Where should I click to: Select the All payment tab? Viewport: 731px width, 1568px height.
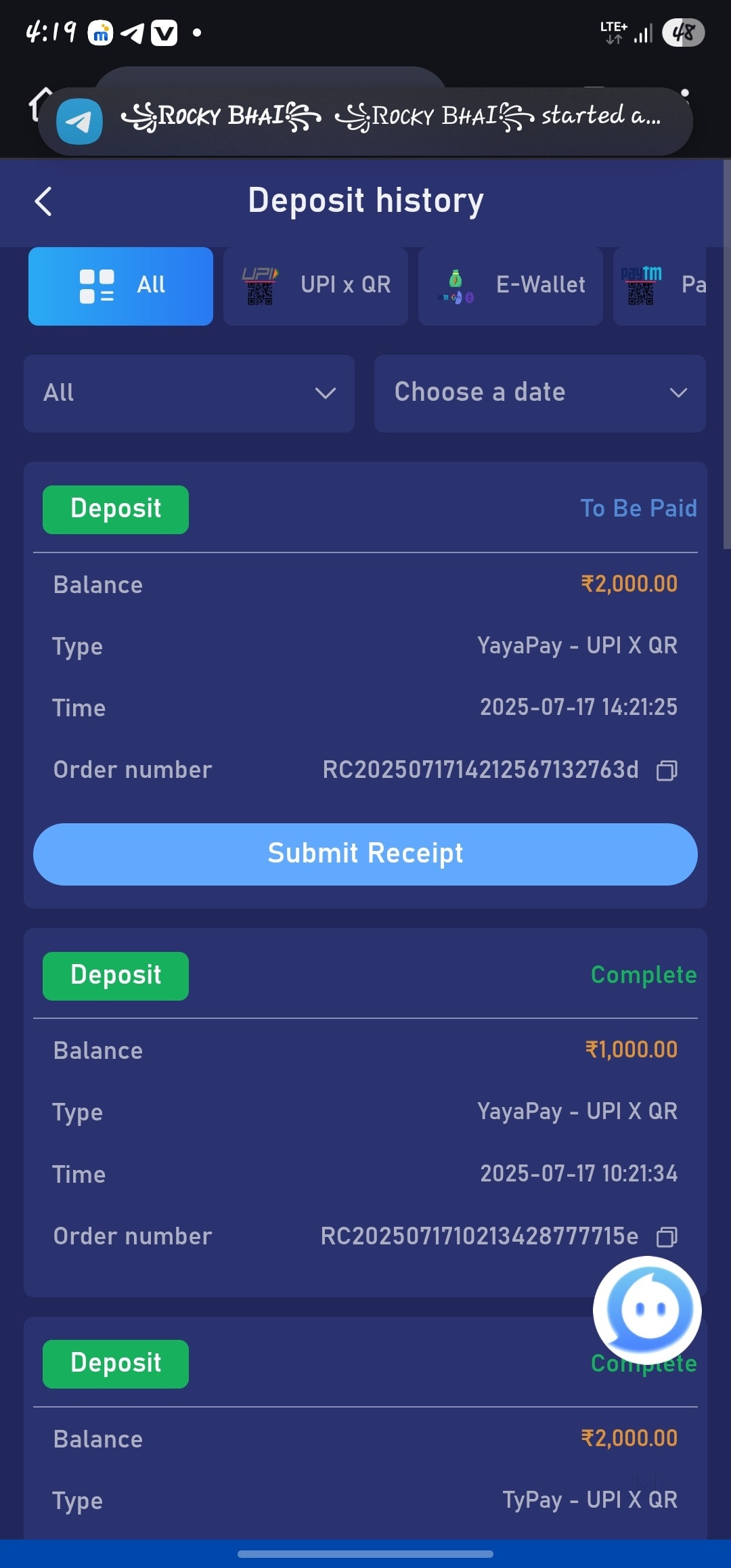coord(120,286)
